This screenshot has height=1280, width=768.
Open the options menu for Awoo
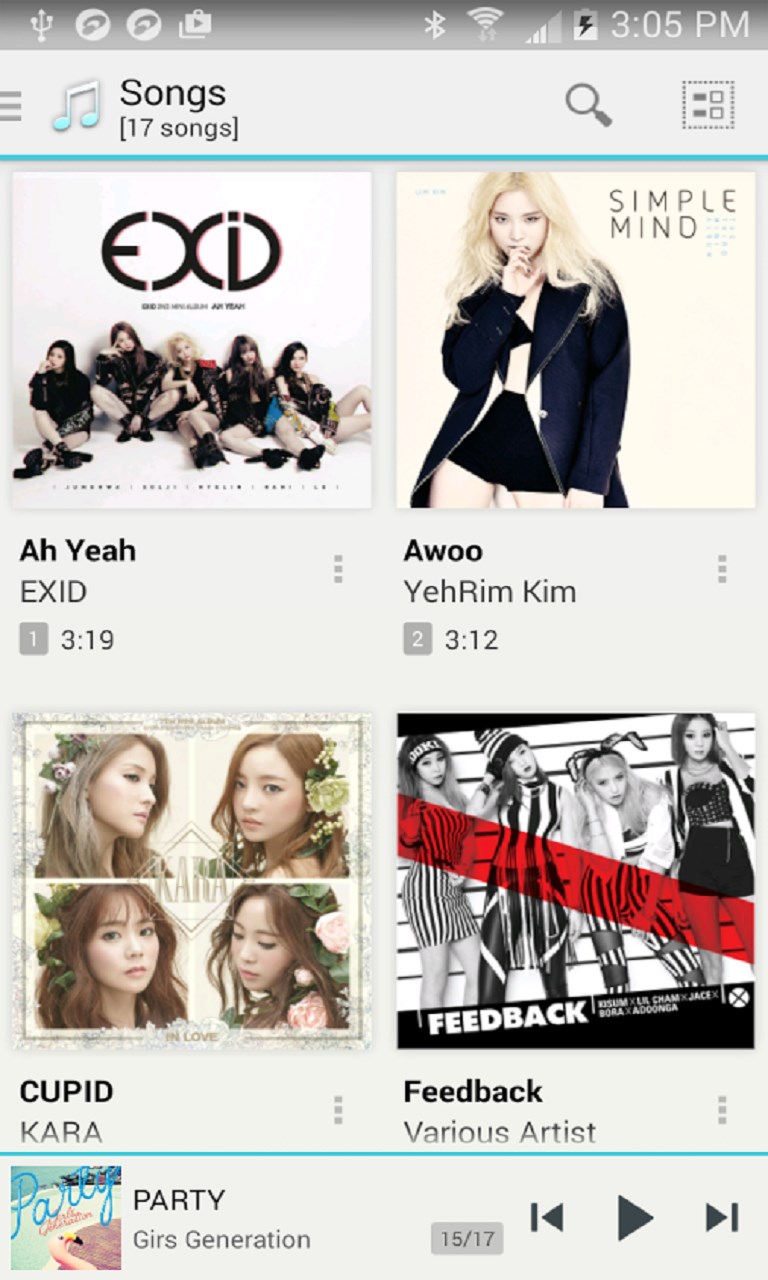click(722, 568)
